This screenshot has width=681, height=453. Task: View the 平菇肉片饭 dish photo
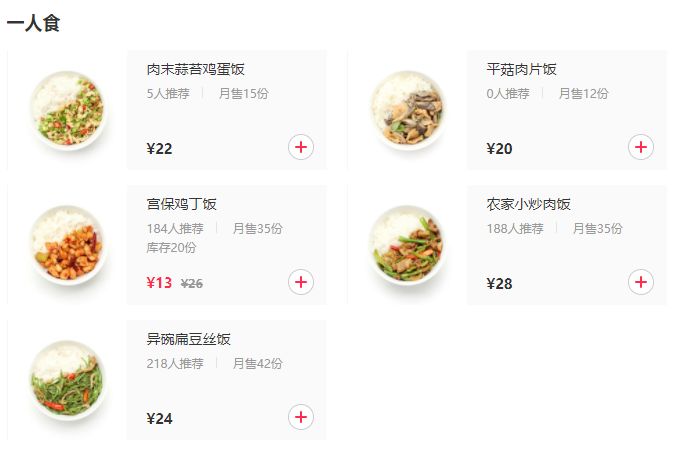point(408,110)
